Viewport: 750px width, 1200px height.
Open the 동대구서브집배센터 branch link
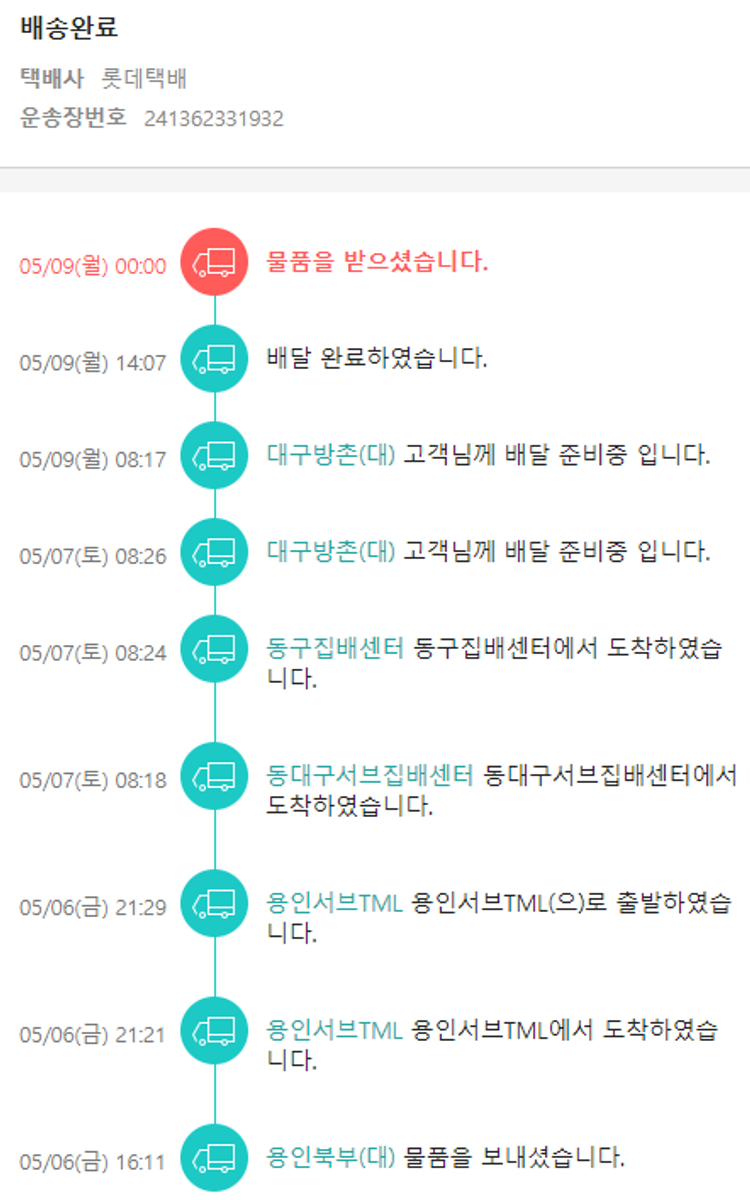[370, 775]
